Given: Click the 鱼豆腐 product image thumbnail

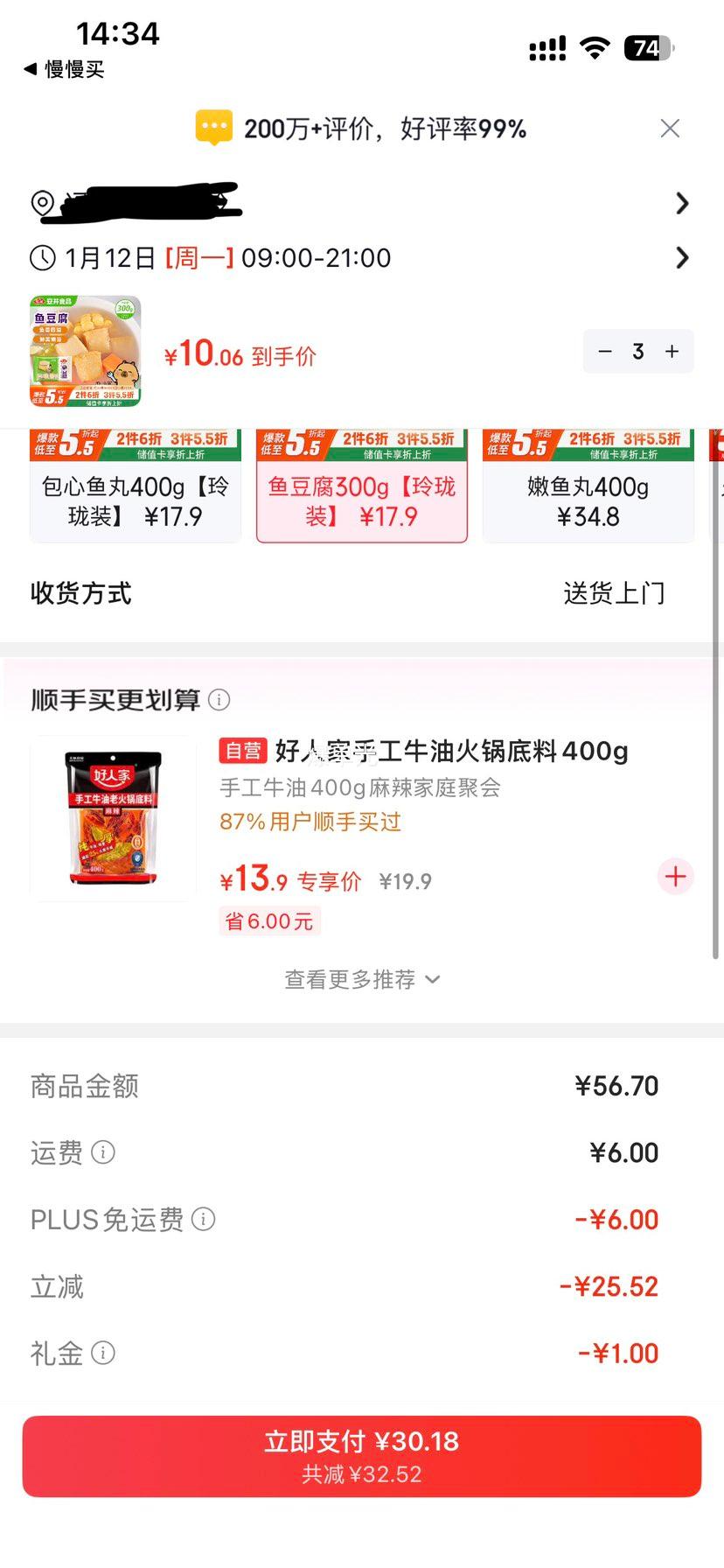Looking at the screenshot, I should tap(85, 351).
